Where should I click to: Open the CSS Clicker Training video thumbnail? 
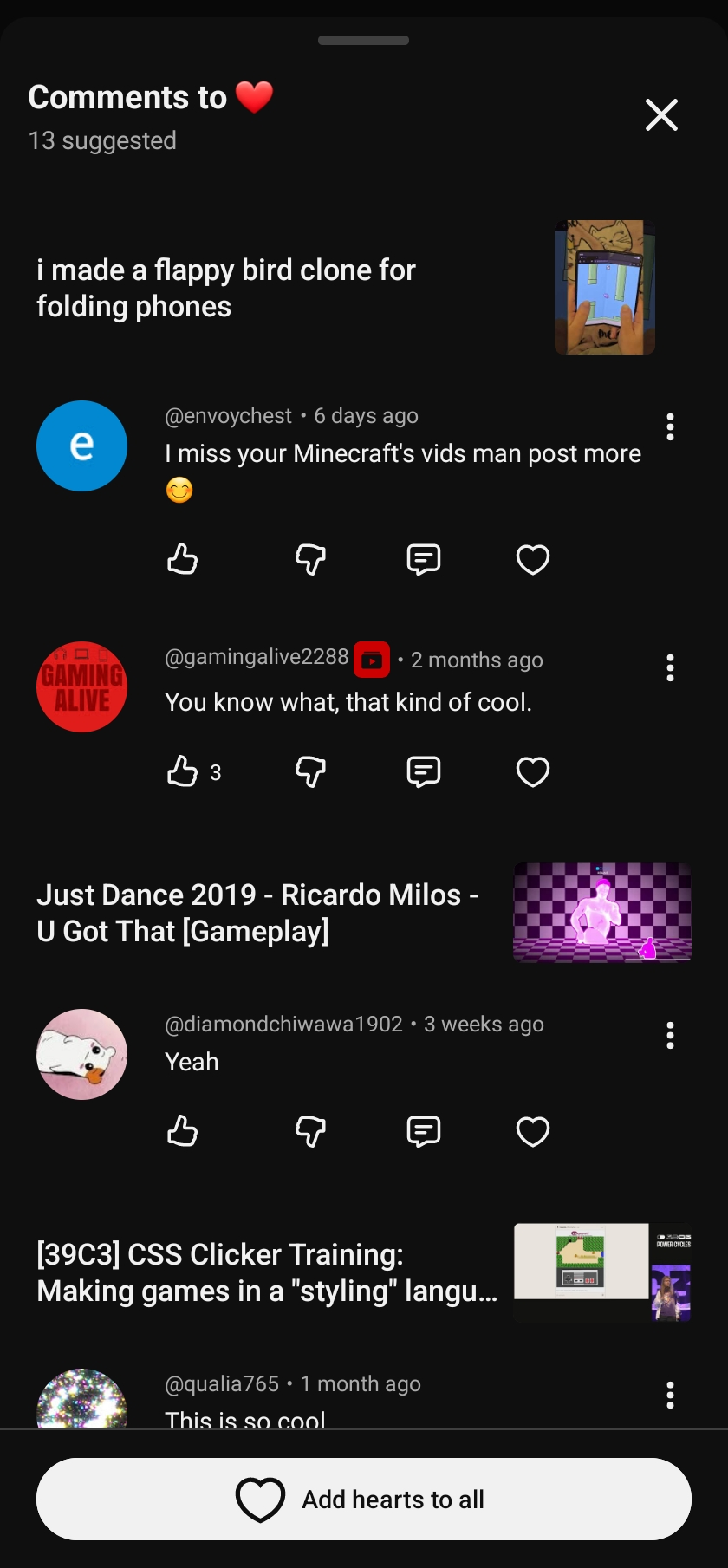(x=602, y=1272)
